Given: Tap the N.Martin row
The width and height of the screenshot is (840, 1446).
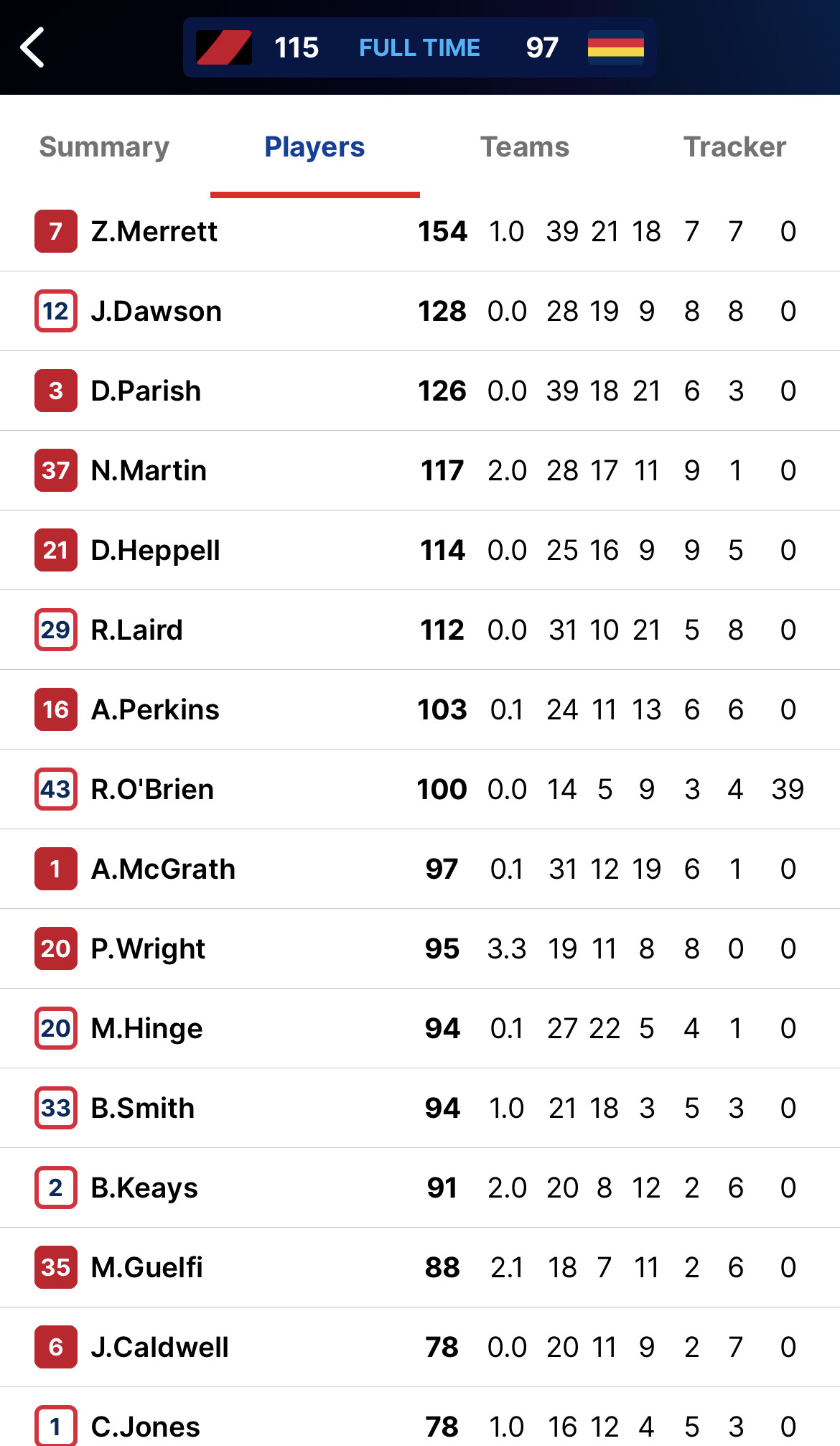Looking at the screenshot, I should (420, 471).
